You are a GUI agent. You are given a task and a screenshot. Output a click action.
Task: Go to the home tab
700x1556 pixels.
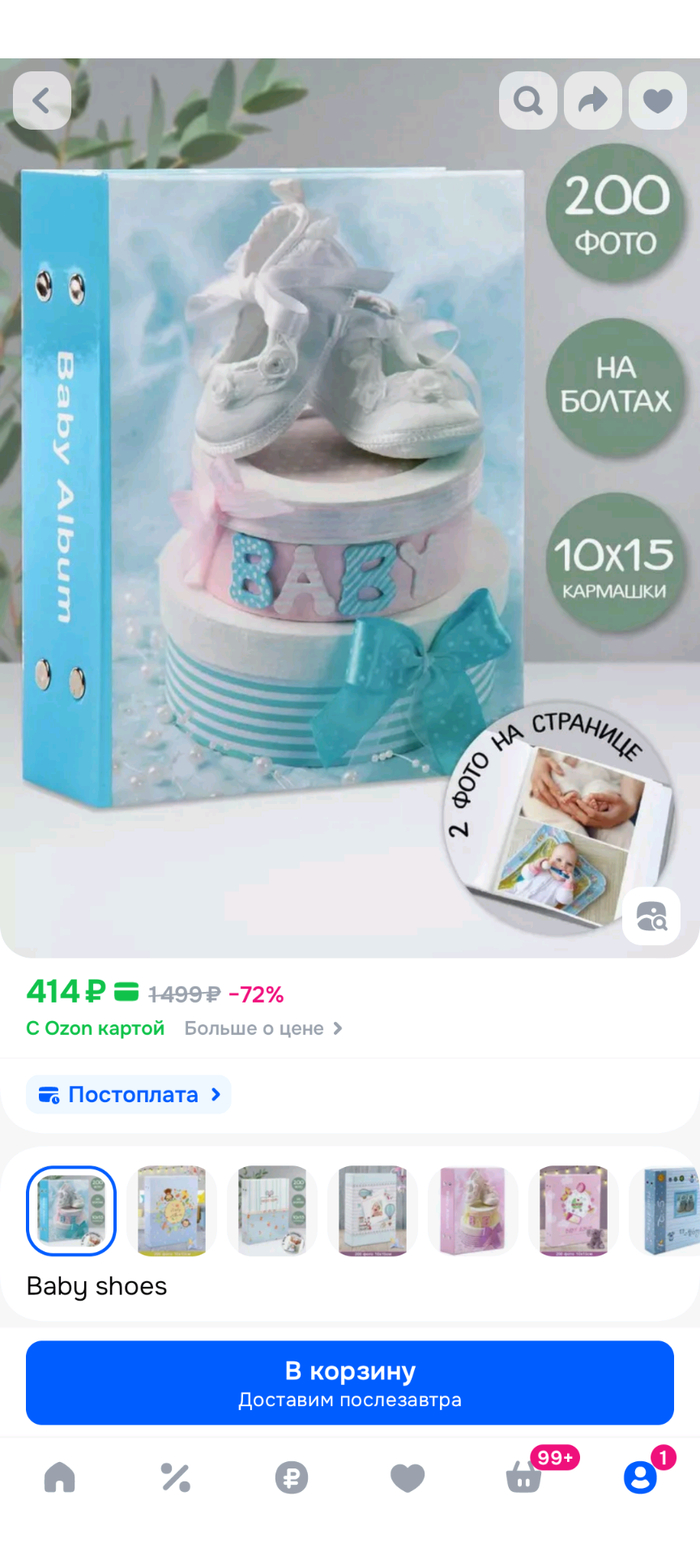60,1477
